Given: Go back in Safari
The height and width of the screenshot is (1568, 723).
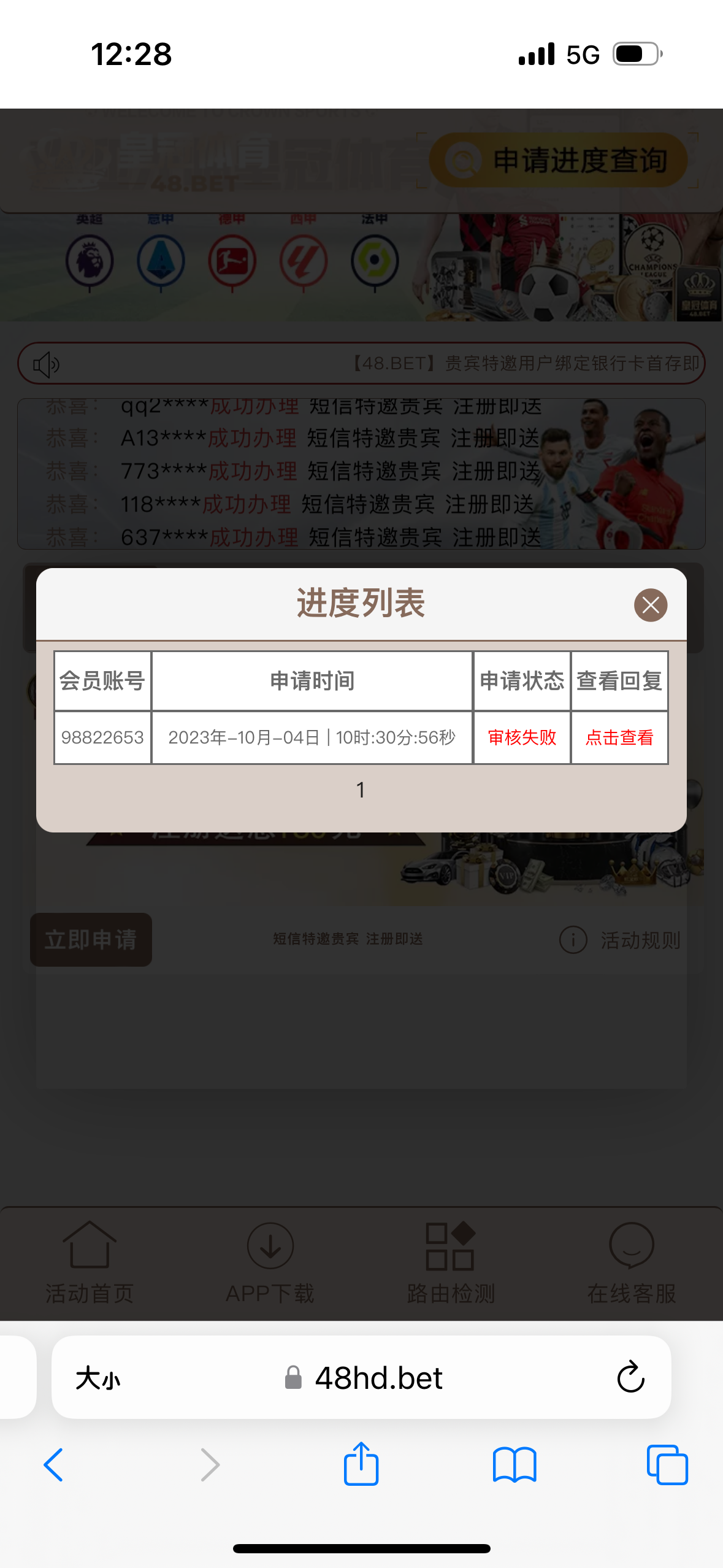Looking at the screenshot, I should (54, 1465).
